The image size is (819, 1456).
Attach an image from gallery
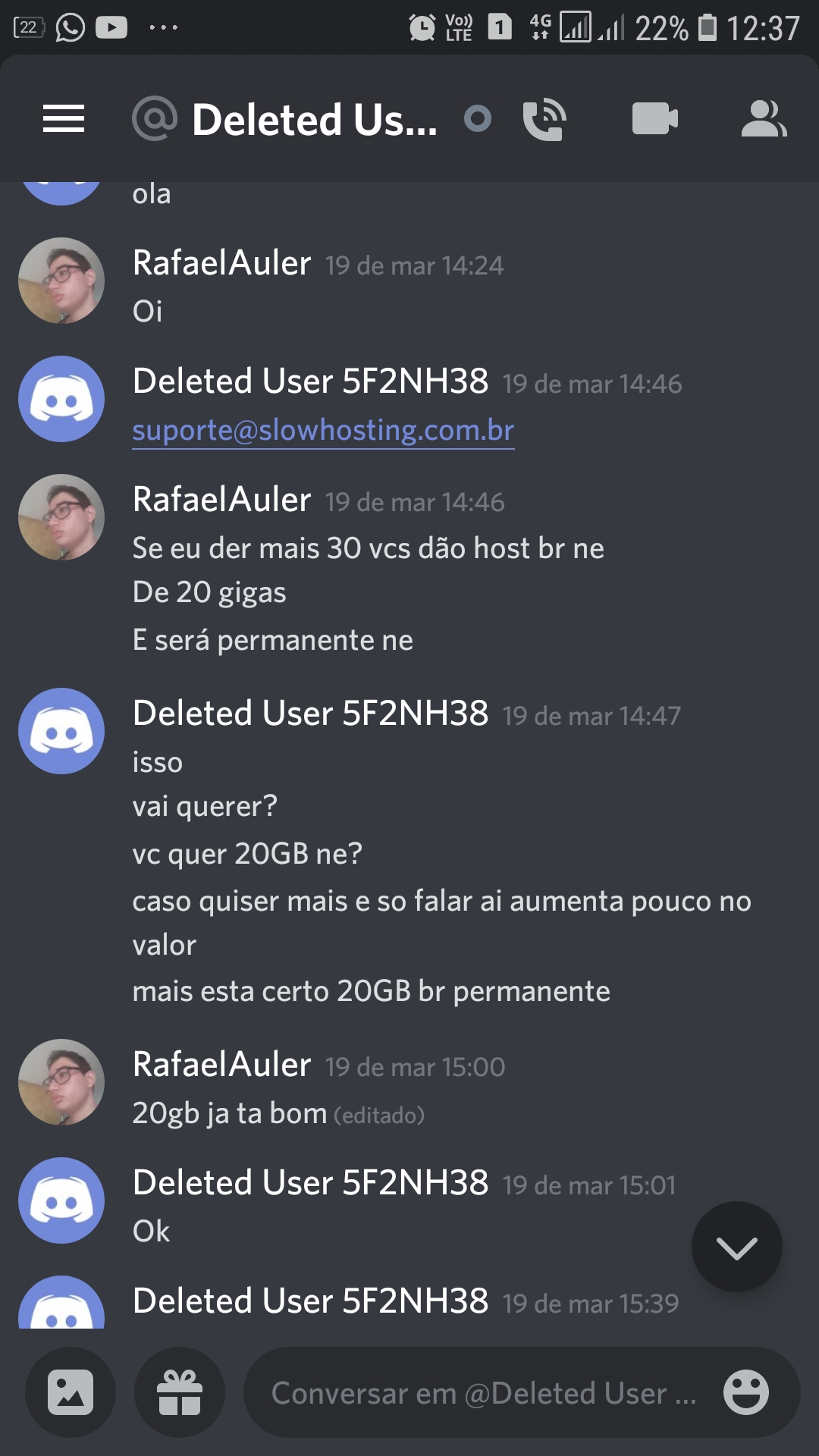pyautogui.click(x=71, y=1392)
